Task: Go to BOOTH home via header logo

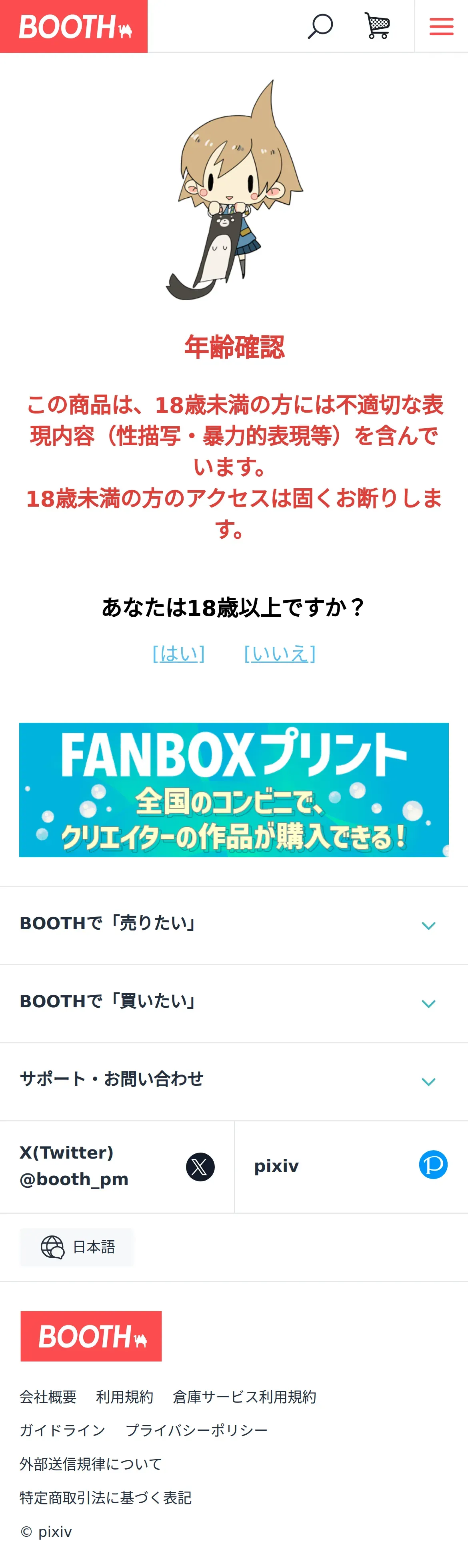Action: coord(74,26)
